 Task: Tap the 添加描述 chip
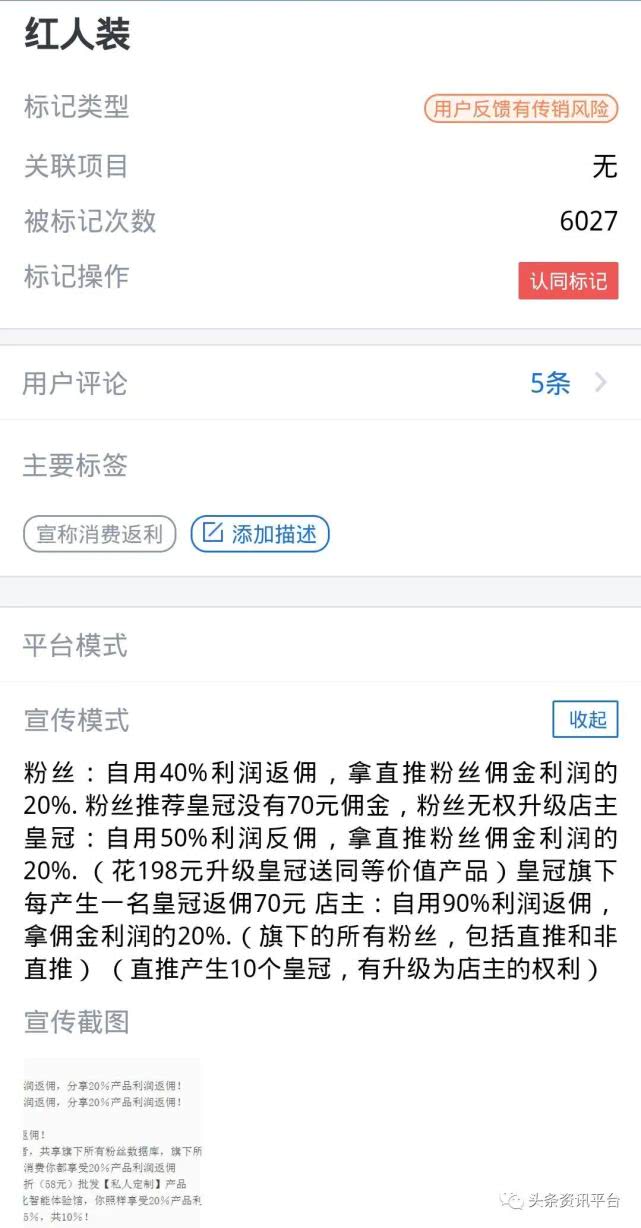coord(260,534)
